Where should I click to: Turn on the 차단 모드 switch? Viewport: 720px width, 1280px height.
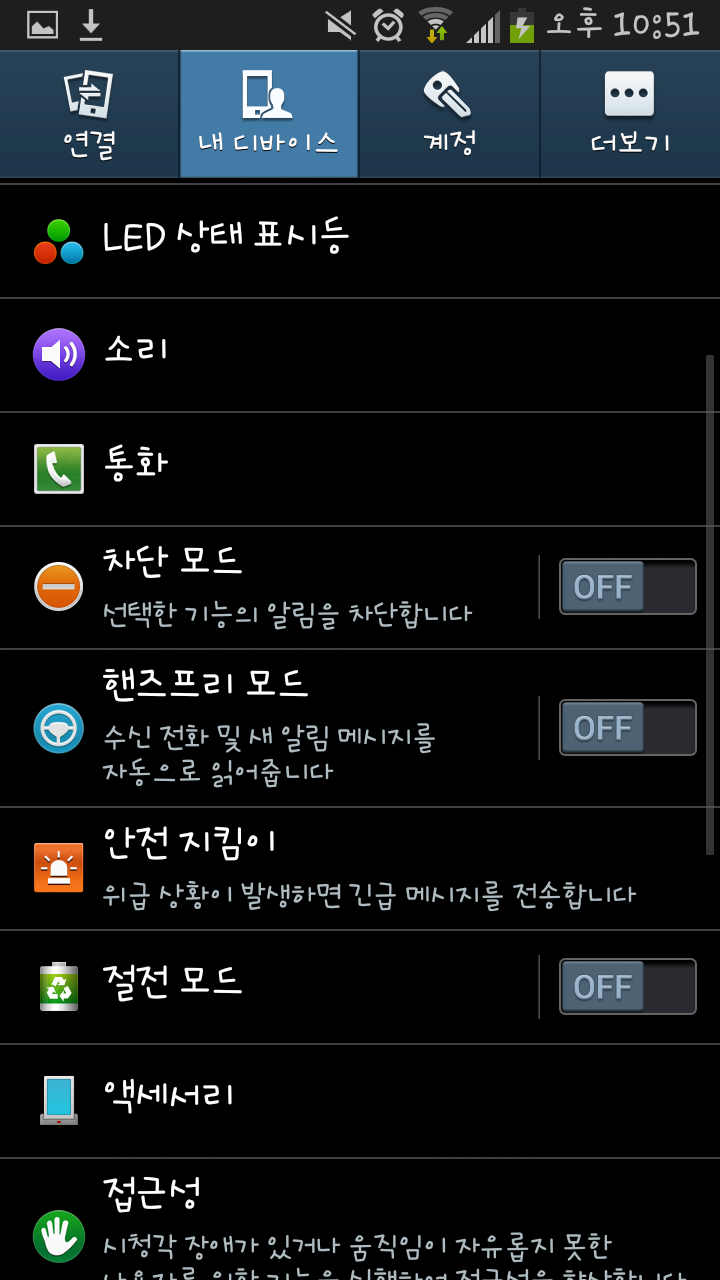[627, 587]
